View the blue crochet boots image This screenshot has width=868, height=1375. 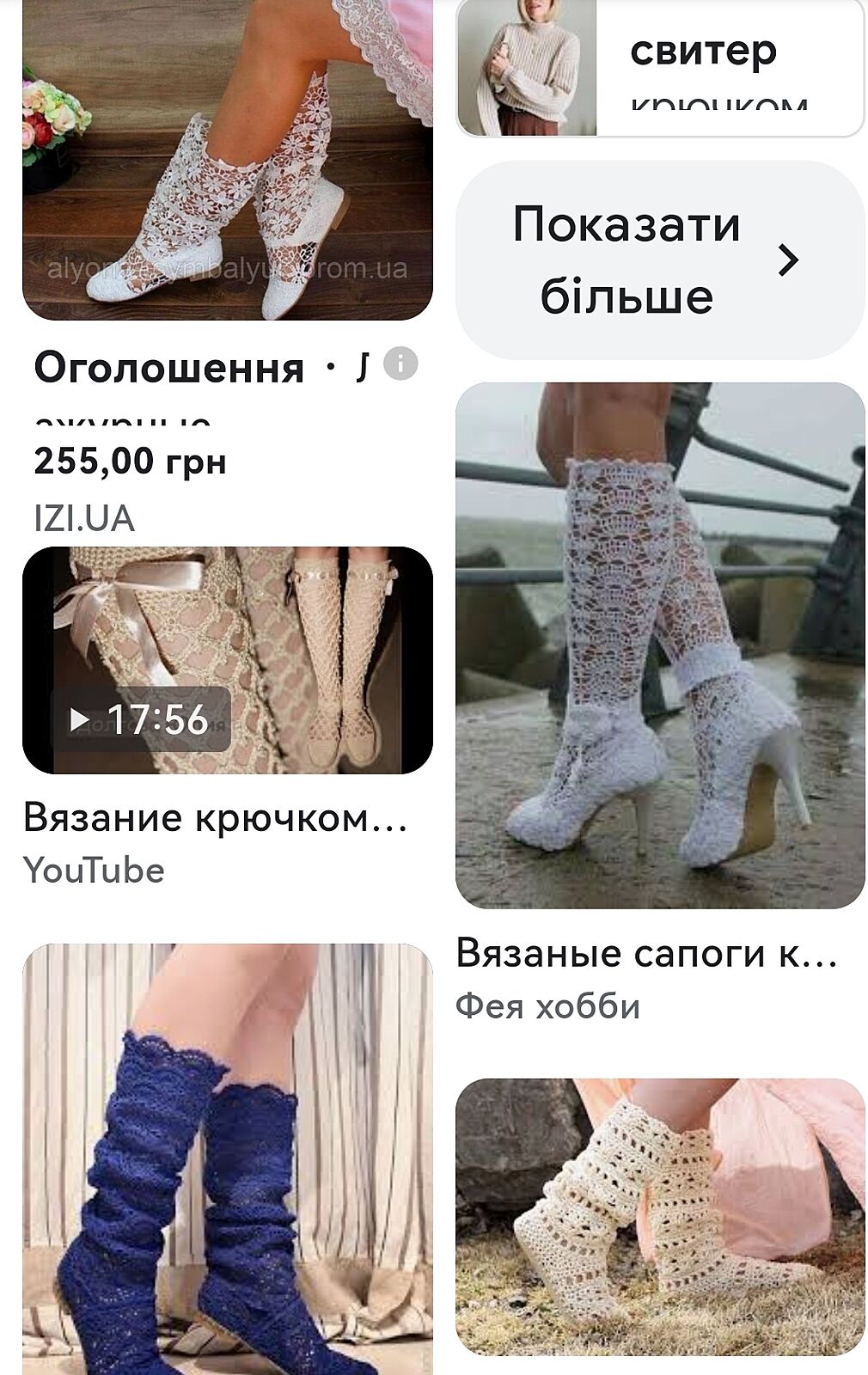[227, 1160]
